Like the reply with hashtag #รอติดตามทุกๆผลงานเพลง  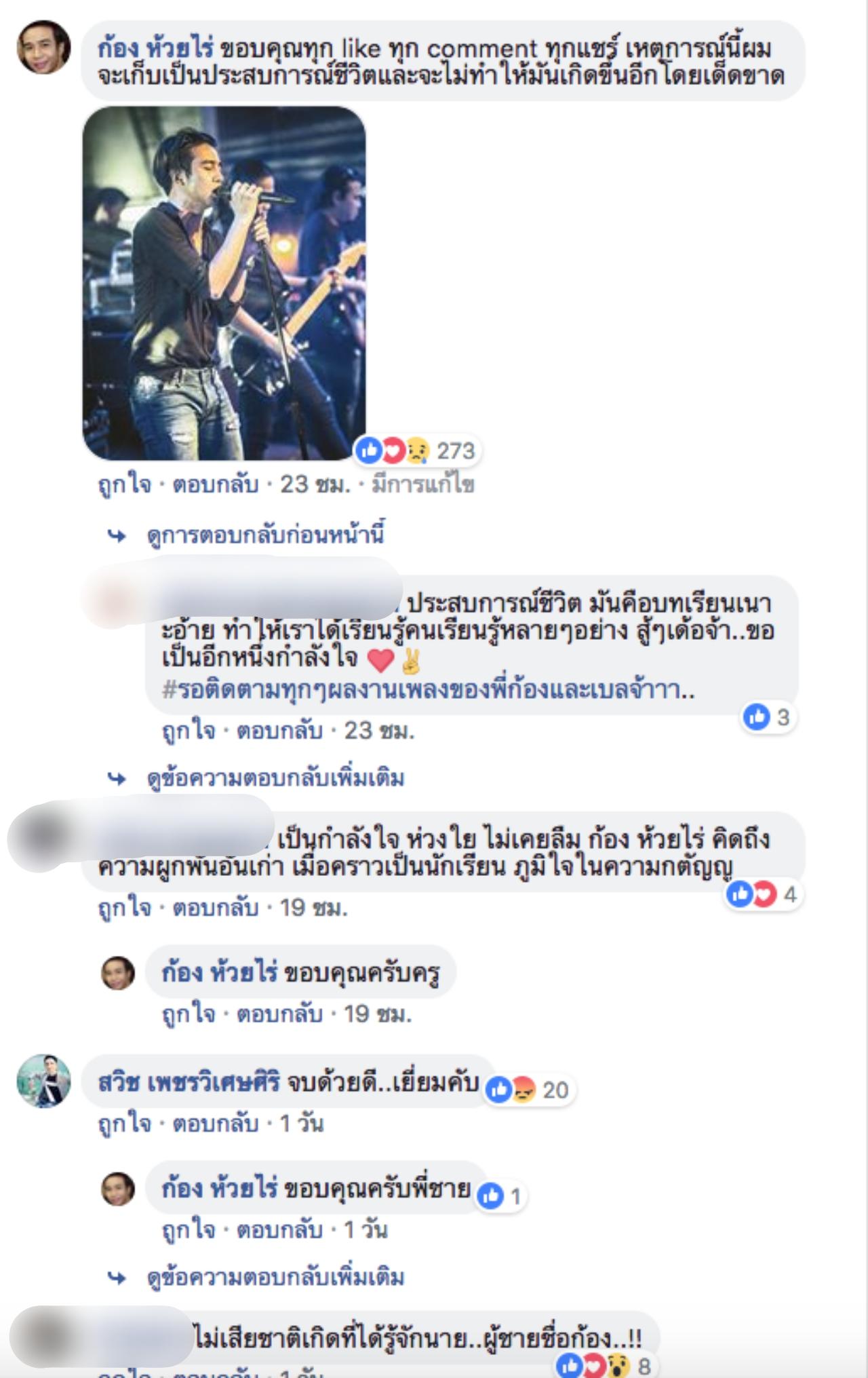point(188,731)
